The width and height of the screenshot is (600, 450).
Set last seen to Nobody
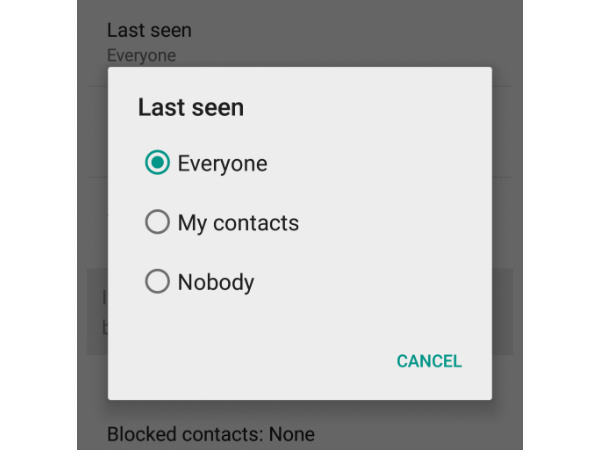[157, 282]
